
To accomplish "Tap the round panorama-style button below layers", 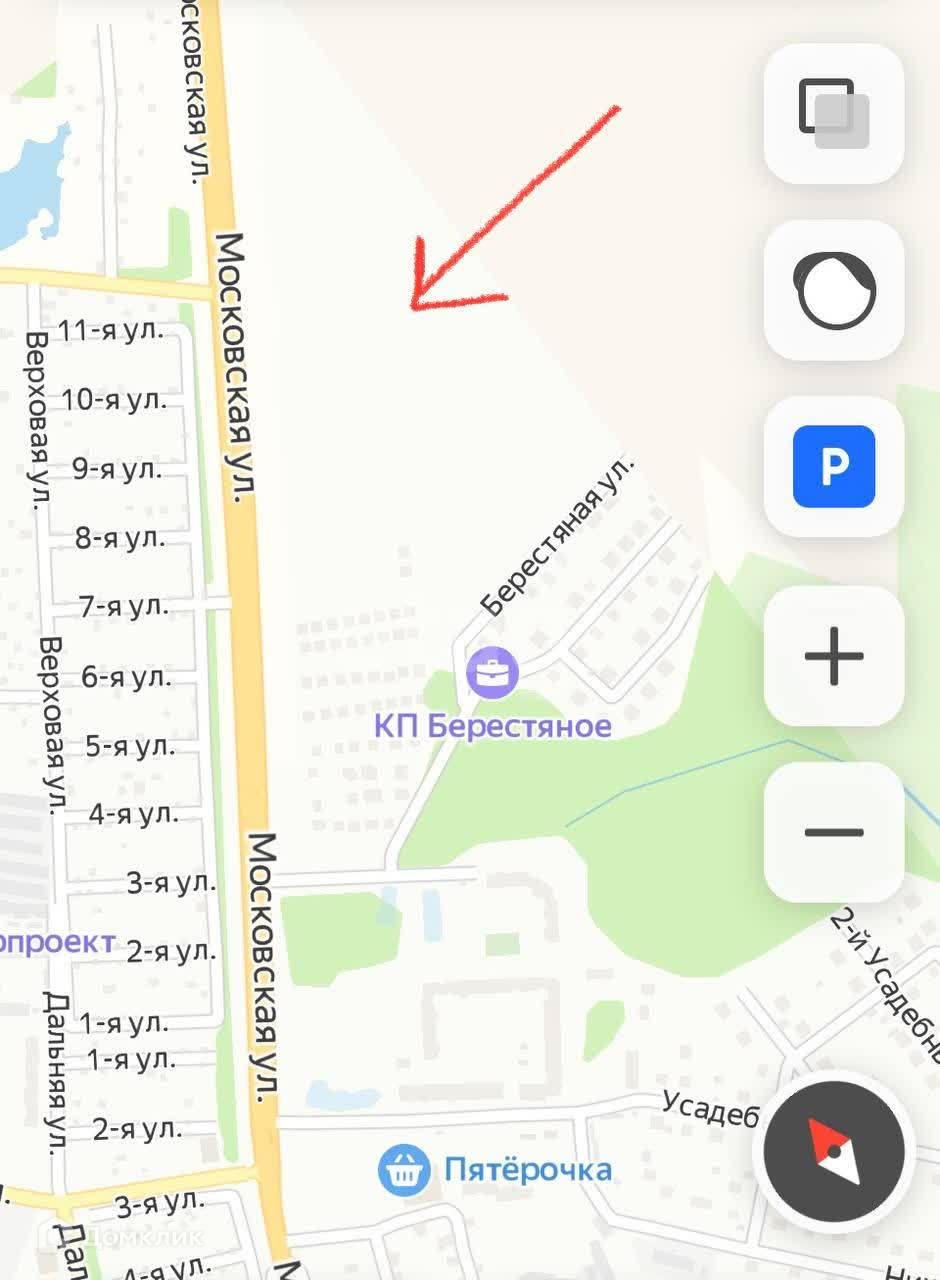I will click(x=833, y=290).
